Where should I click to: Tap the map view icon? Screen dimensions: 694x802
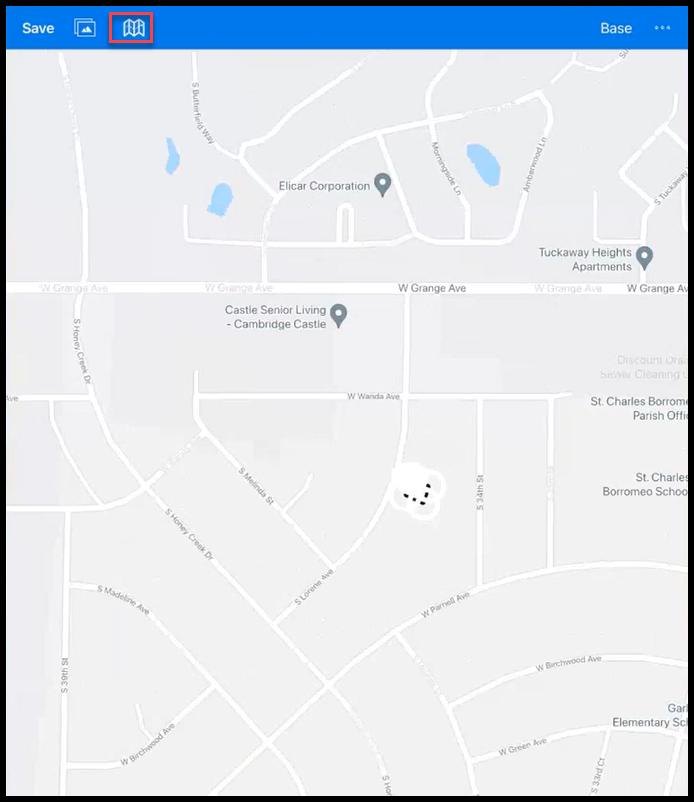(134, 28)
